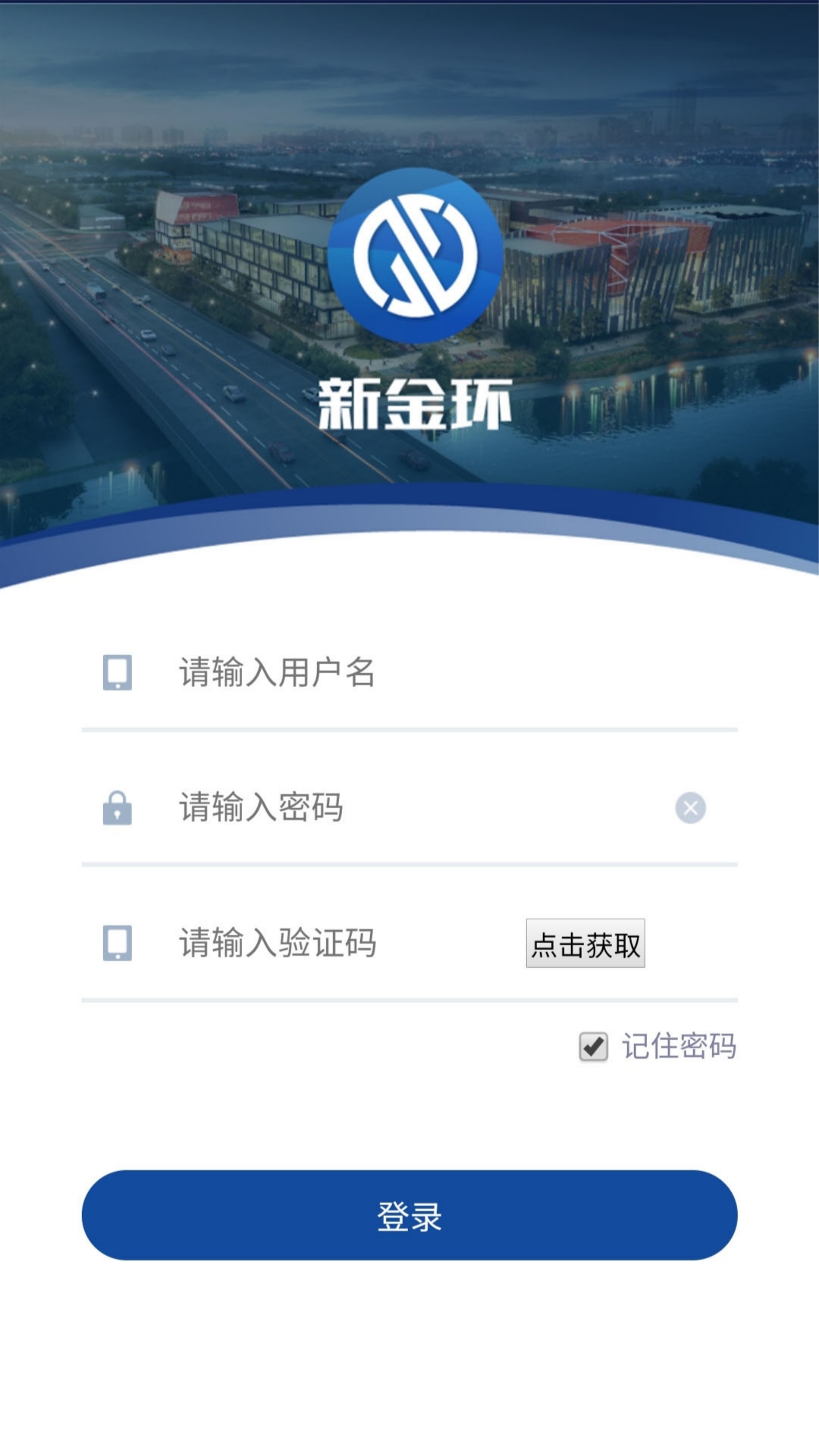Tap 点击获取 to get verification code
The width and height of the screenshot is (819, 1456).
coord(585,944)
